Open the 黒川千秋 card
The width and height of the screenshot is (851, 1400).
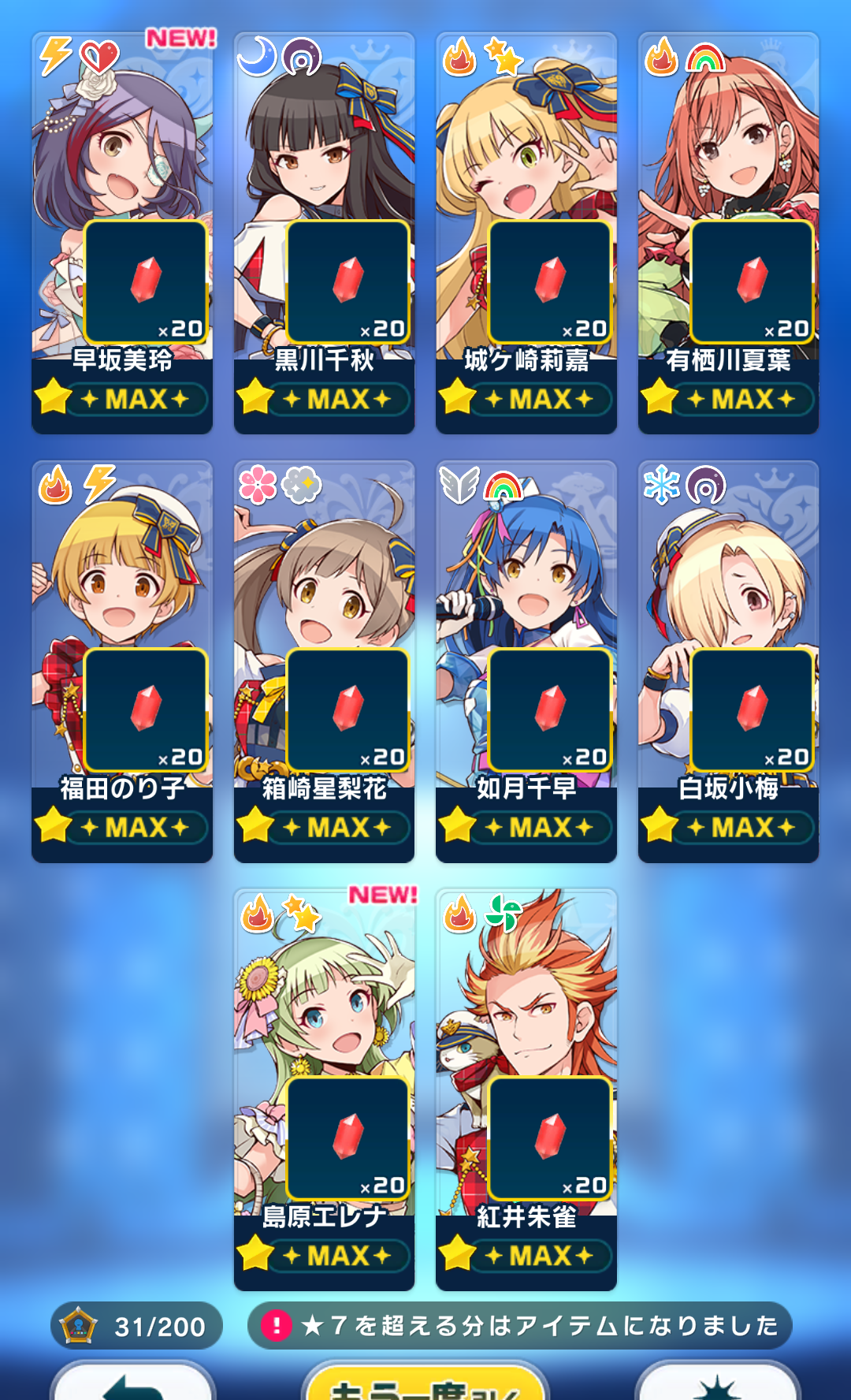click(324, 233)
